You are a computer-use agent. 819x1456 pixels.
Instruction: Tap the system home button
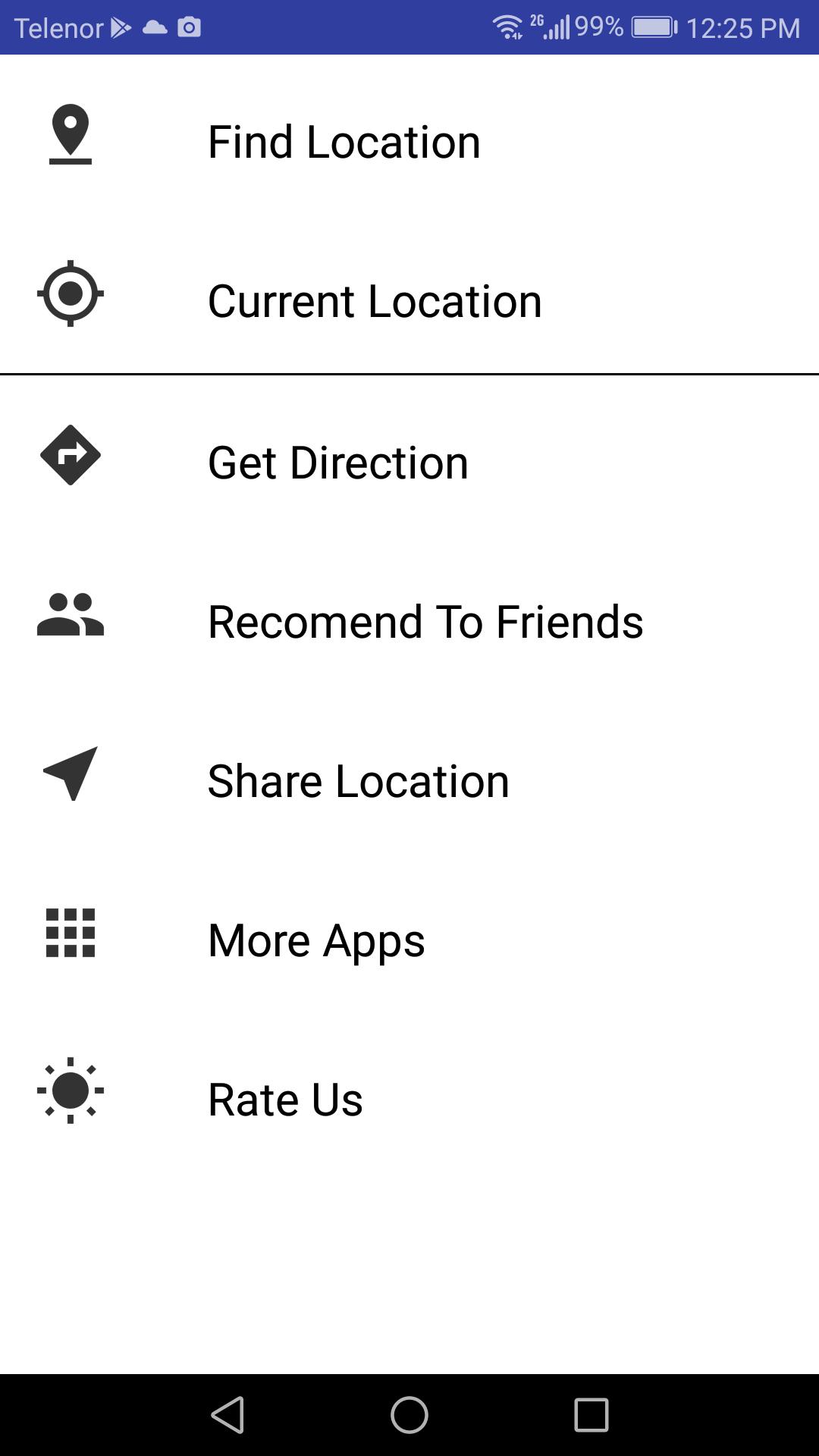tap(409, 1415)
